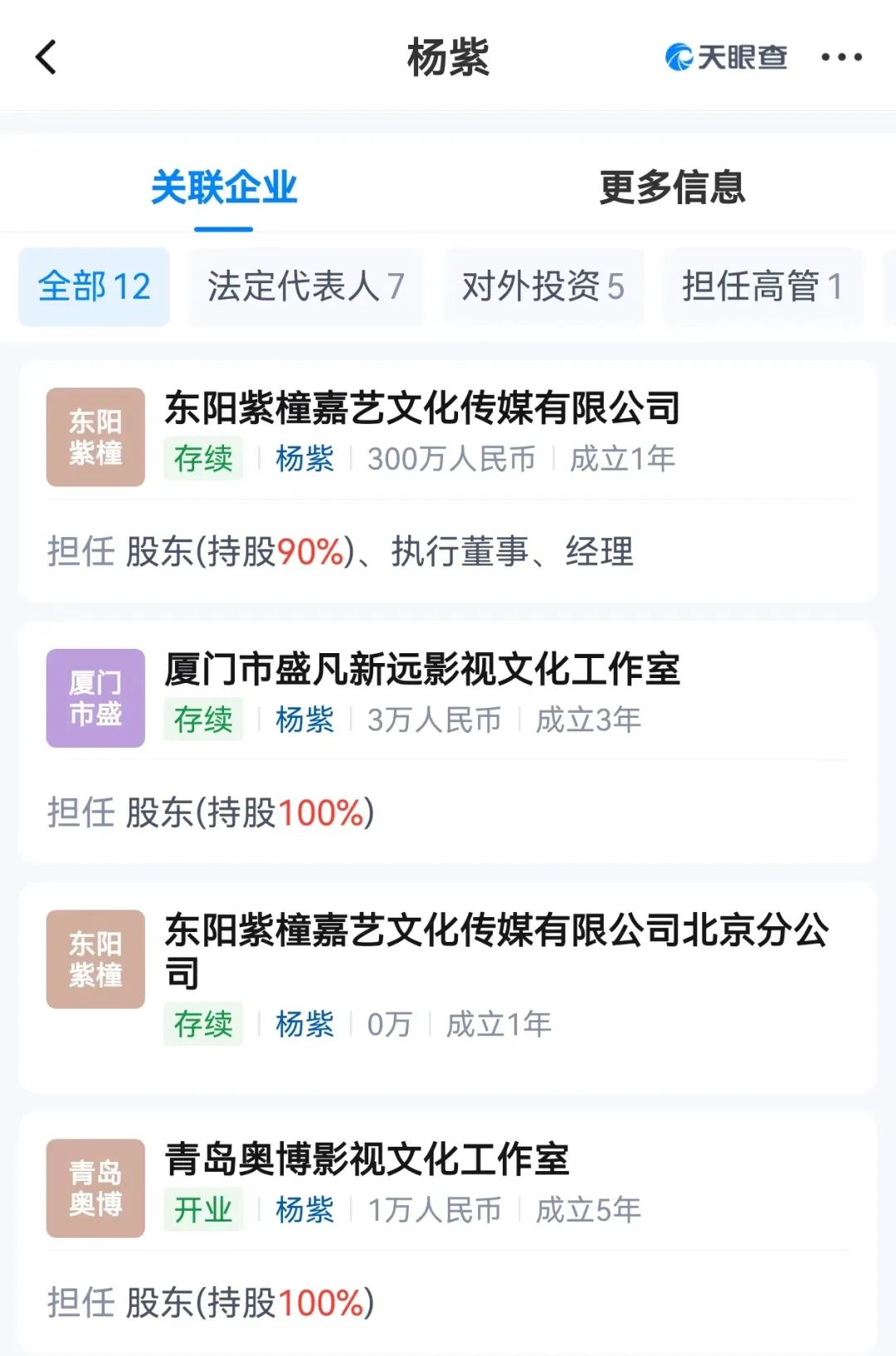Image resolution: width=896 pixels, height=1356 pixels.
Task: Filter by 对外投资 5
Action: point(543,287)
